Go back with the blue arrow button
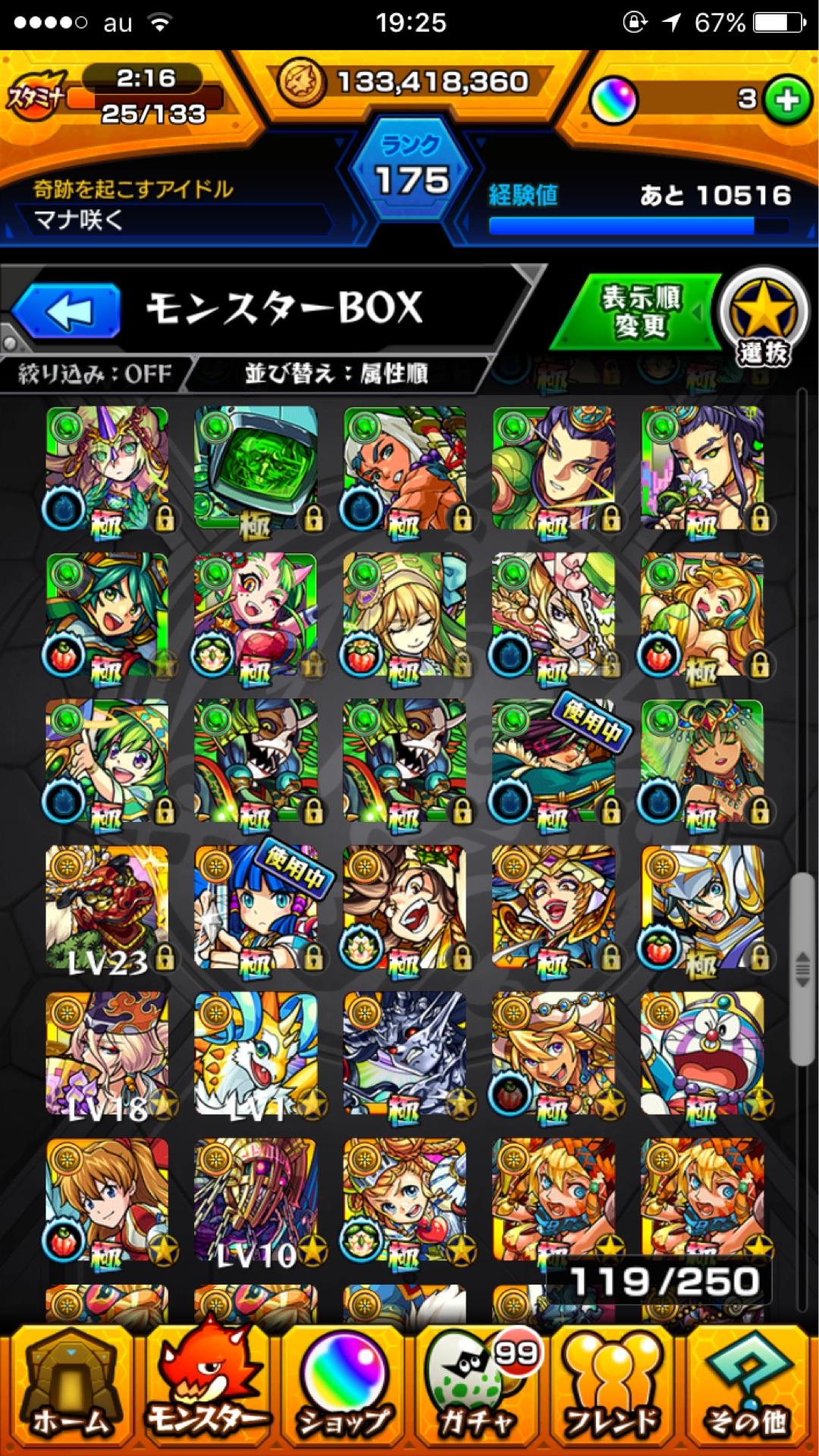The width and height of the screenshot is (819, 1456). coord(67,310)
